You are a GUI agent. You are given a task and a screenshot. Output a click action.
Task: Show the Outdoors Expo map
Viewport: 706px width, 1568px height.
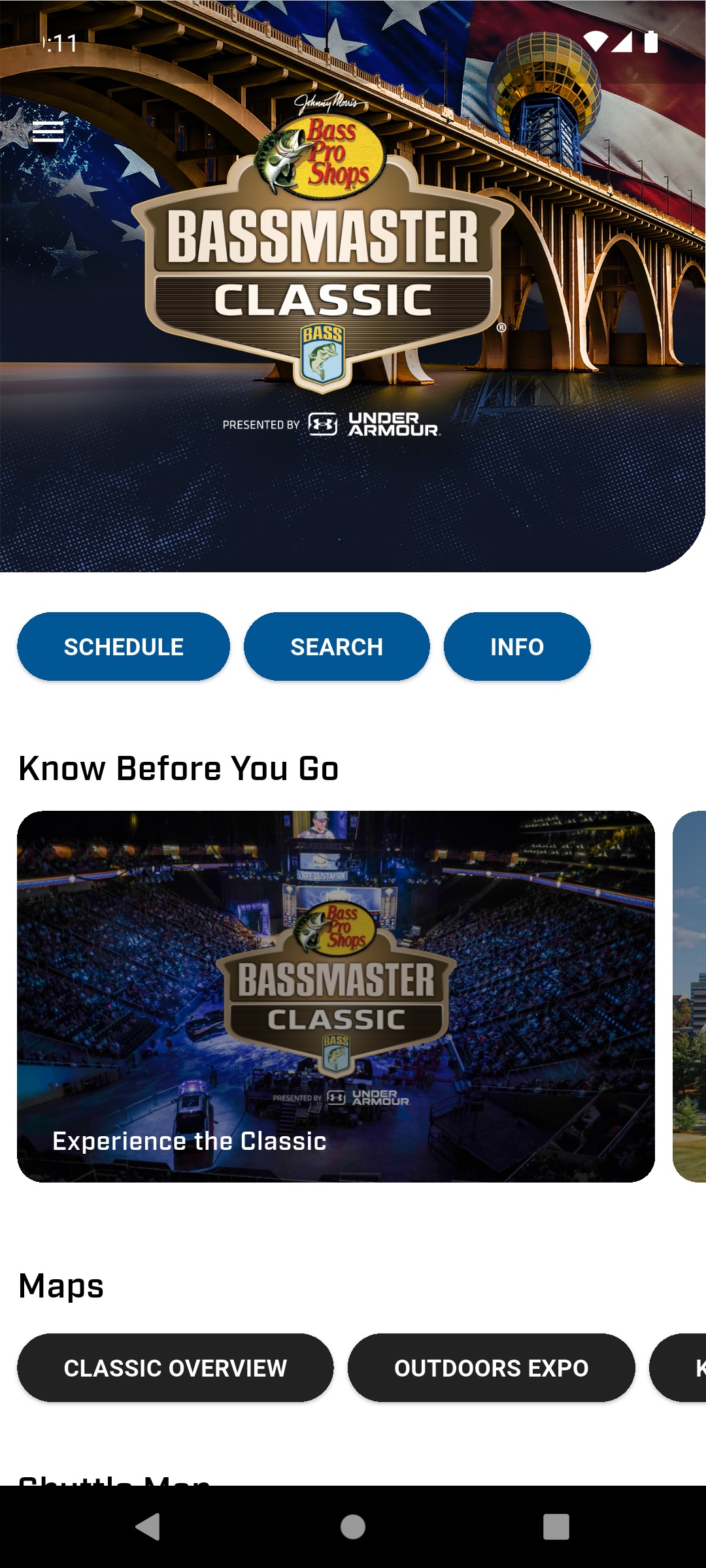click(x=491, y=1367)
